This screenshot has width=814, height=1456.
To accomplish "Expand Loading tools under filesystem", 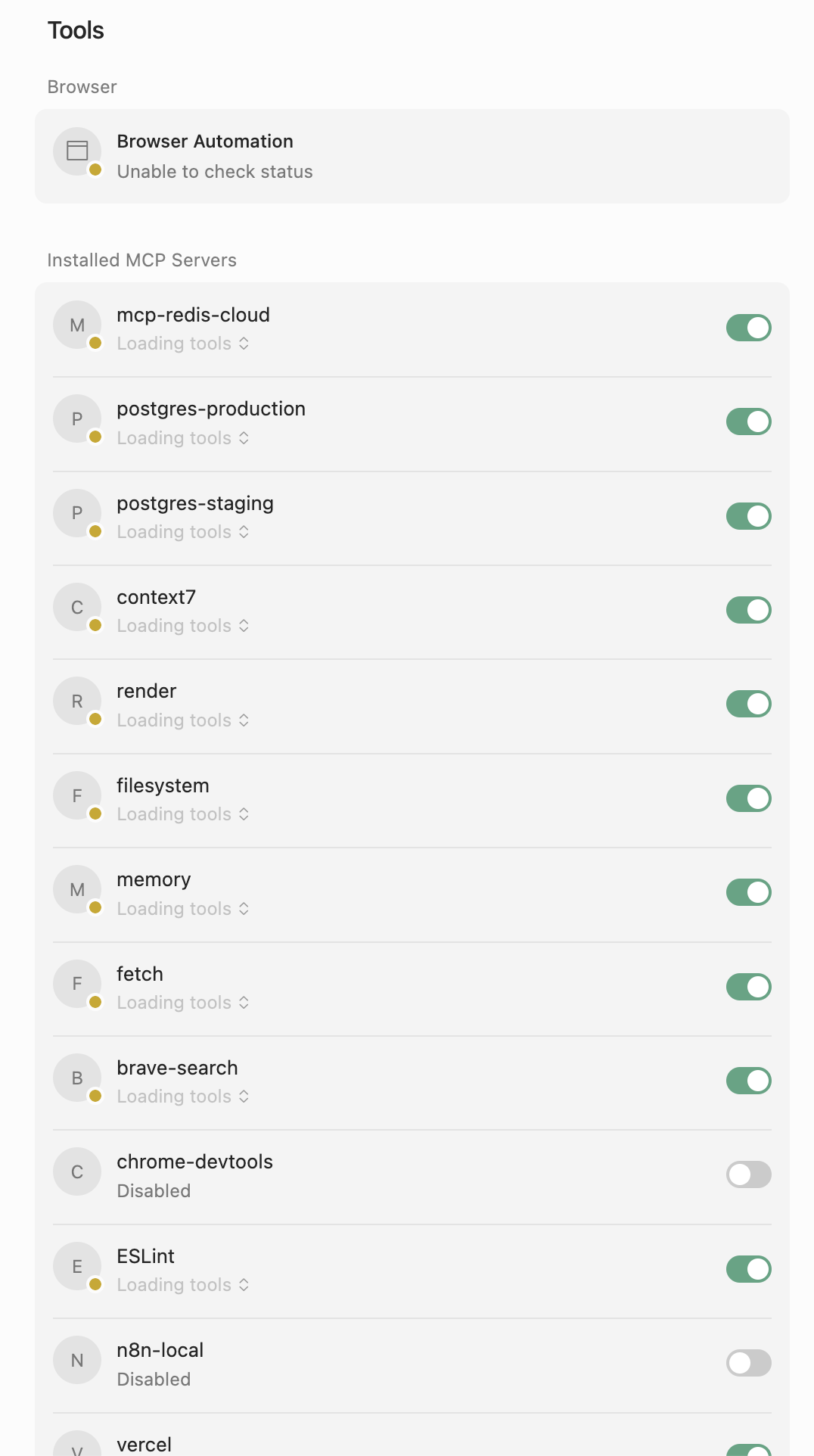I will coord(183,814).
